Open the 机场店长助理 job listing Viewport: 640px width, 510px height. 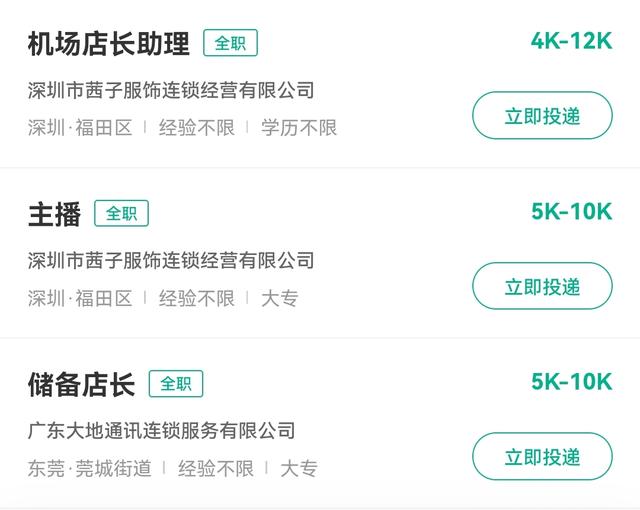tap(108, 44)
